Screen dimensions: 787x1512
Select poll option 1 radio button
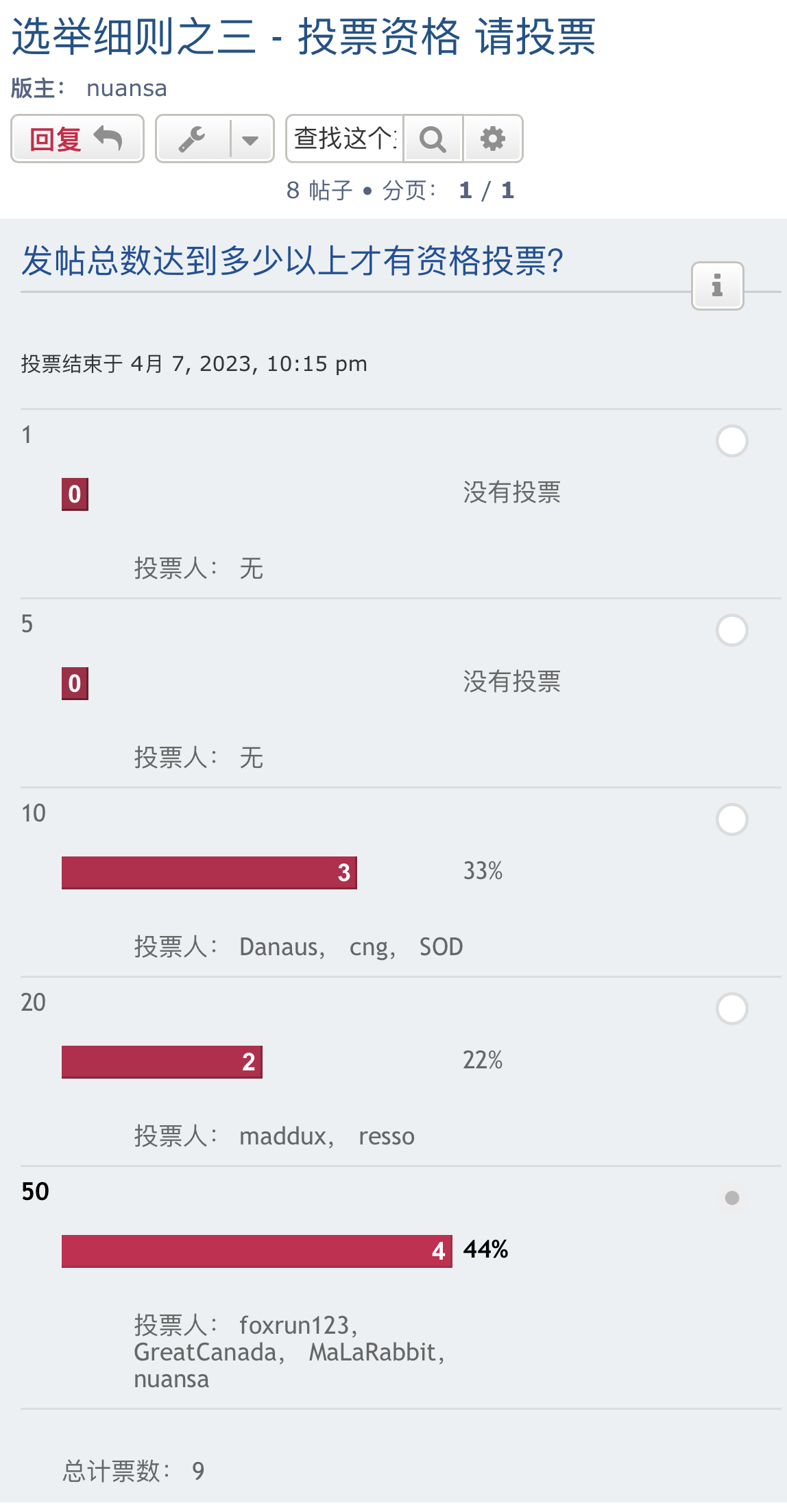coord(731,441)
